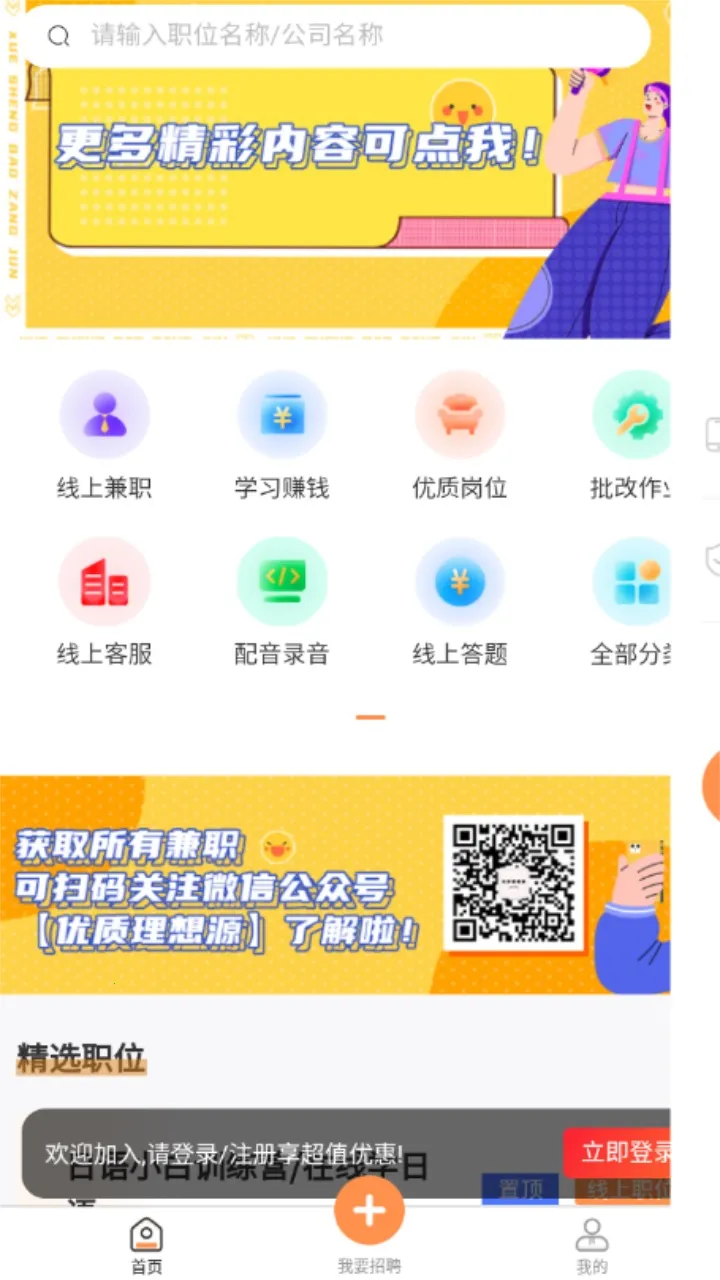Select the 优质岗位 category
The image size is (720, 1280).
(460, 435)
